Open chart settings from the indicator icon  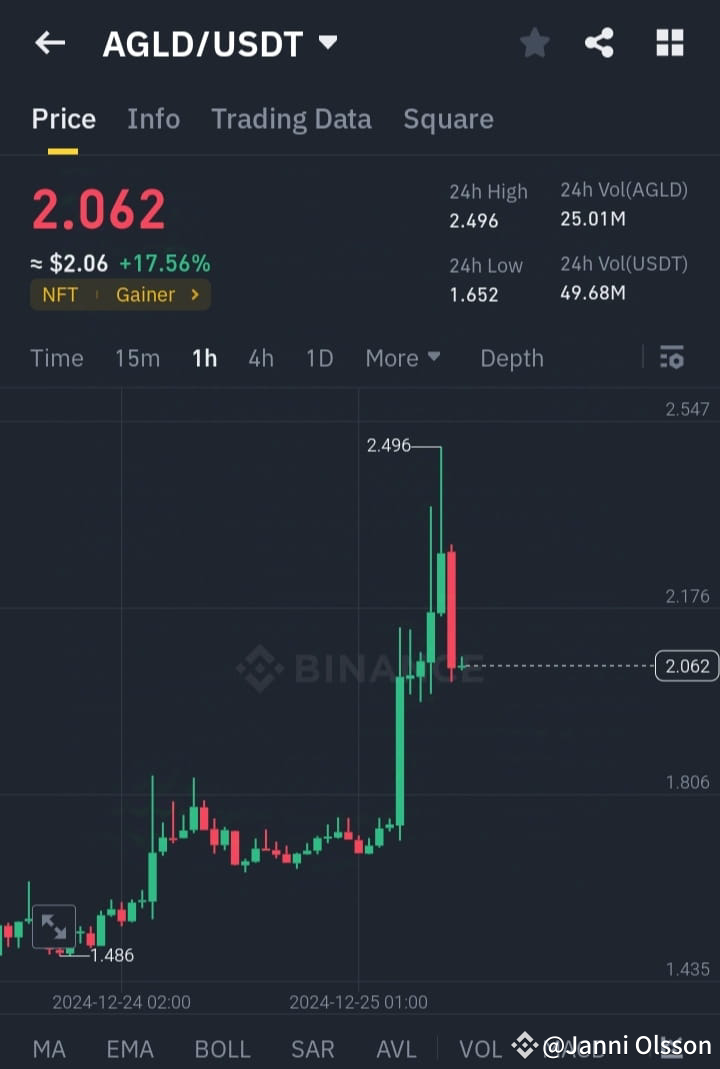[x=671, y=357]
